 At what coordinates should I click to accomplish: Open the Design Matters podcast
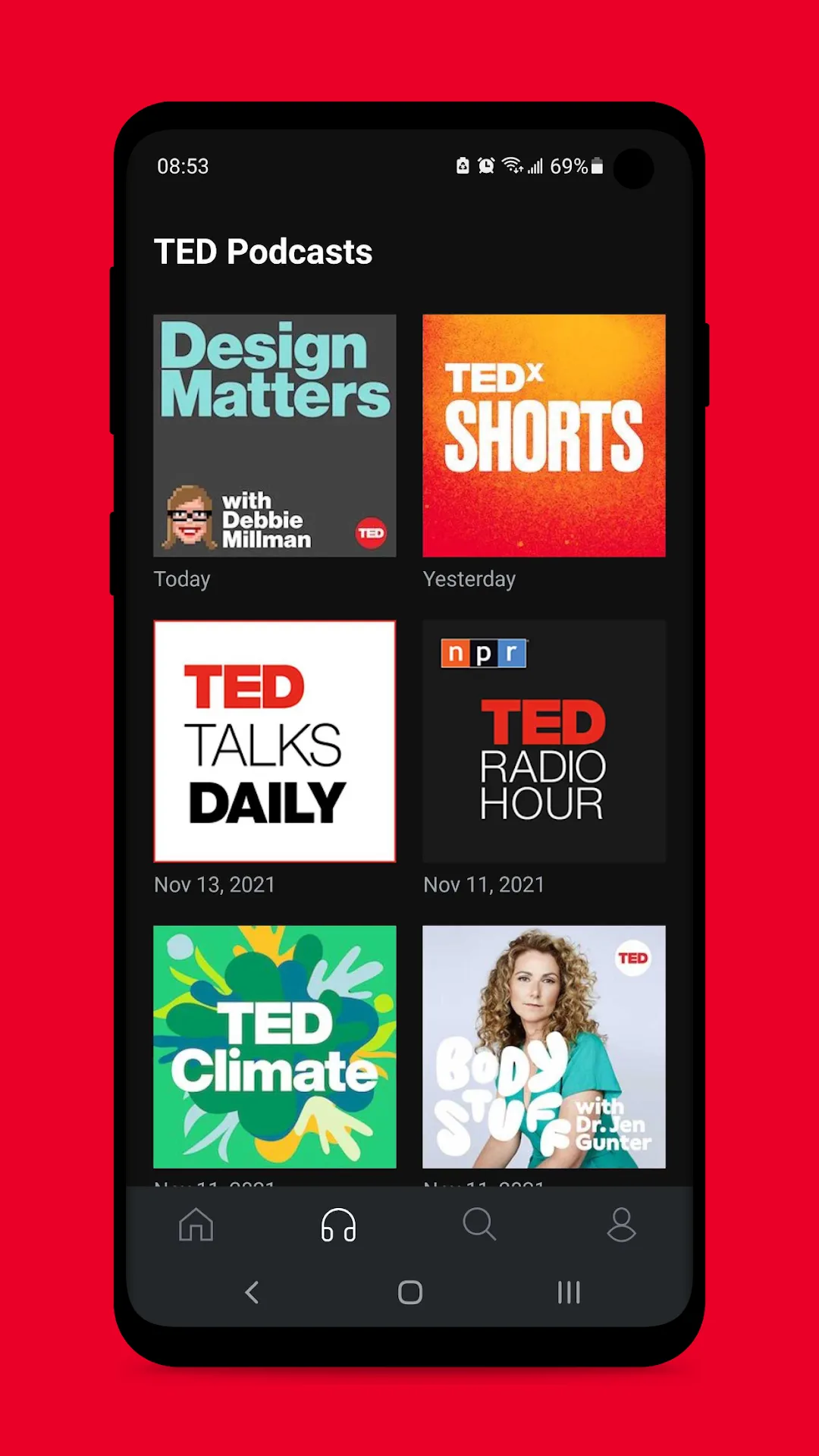tap(275, 435)
